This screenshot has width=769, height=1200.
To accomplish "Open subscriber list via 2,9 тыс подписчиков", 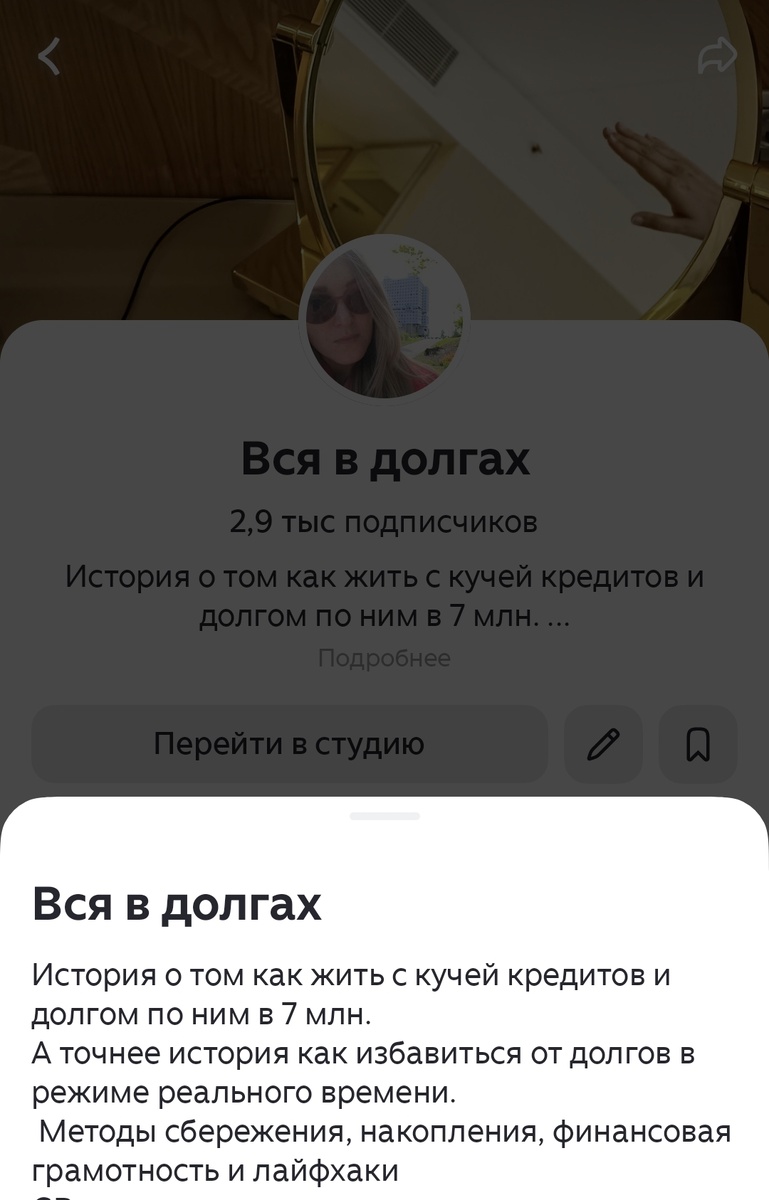I will (384, 521).
